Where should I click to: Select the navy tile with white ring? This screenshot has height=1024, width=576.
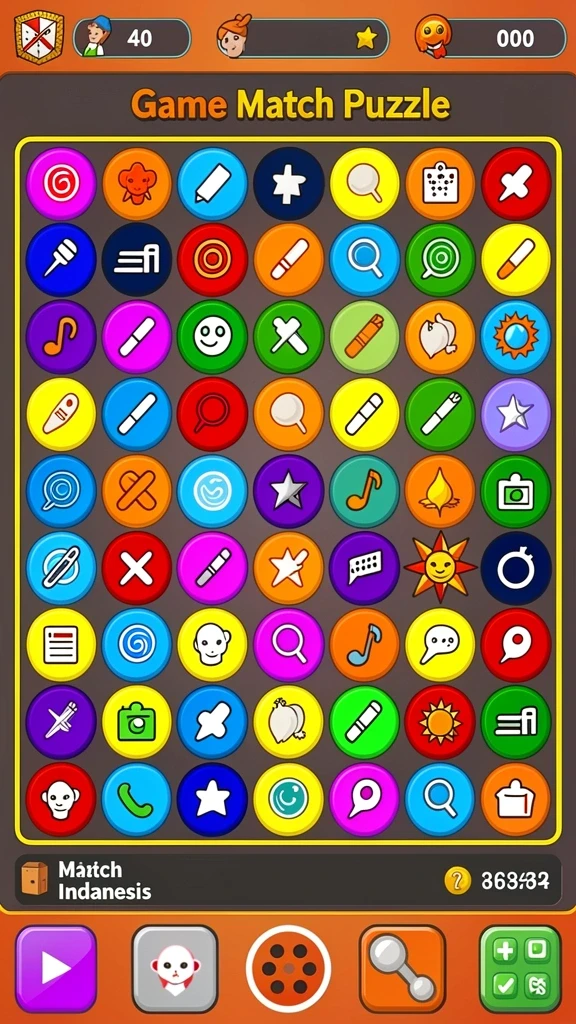coord(516,567)
